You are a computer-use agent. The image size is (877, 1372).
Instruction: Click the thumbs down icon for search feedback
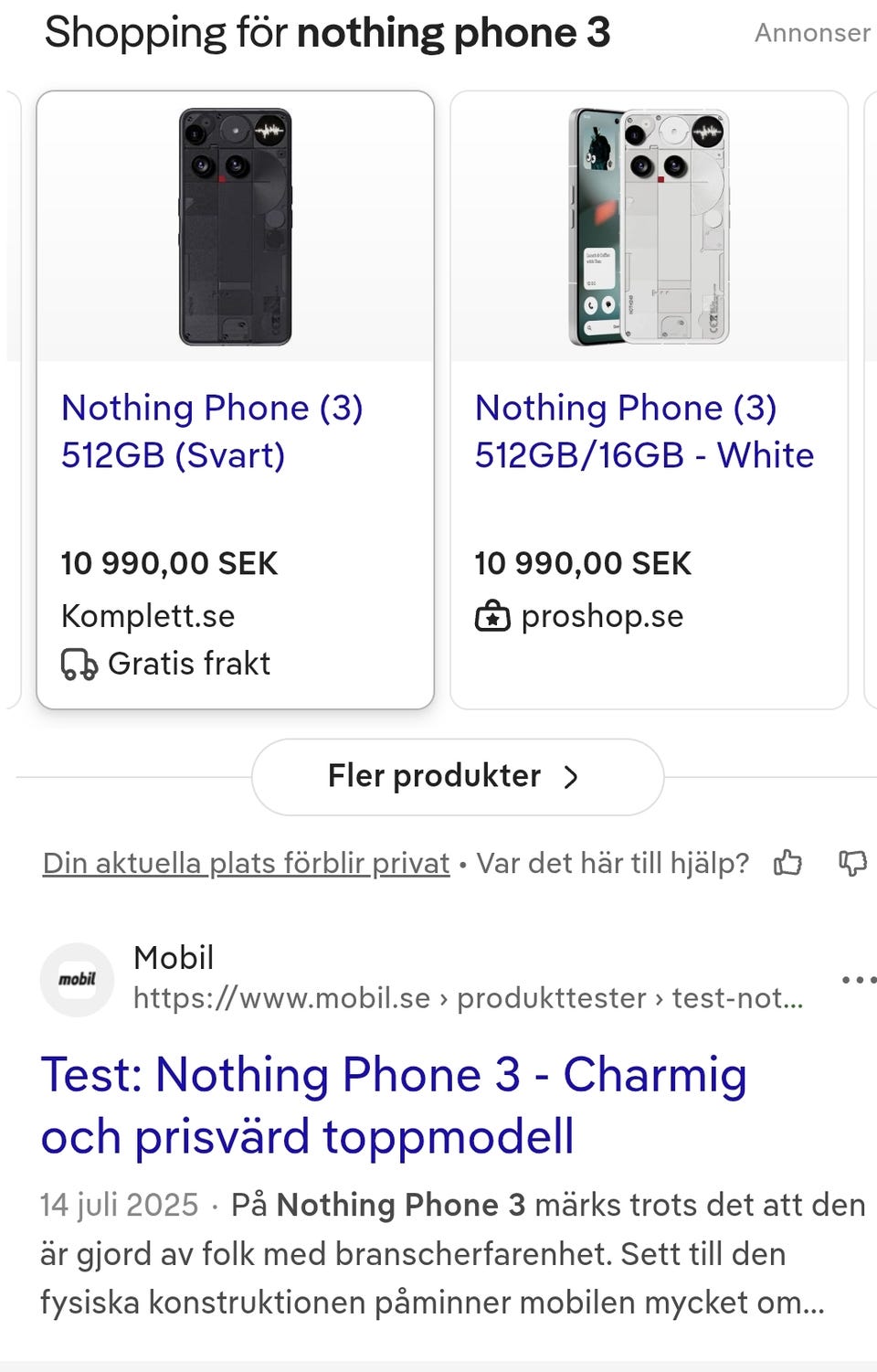pos(852,863)
